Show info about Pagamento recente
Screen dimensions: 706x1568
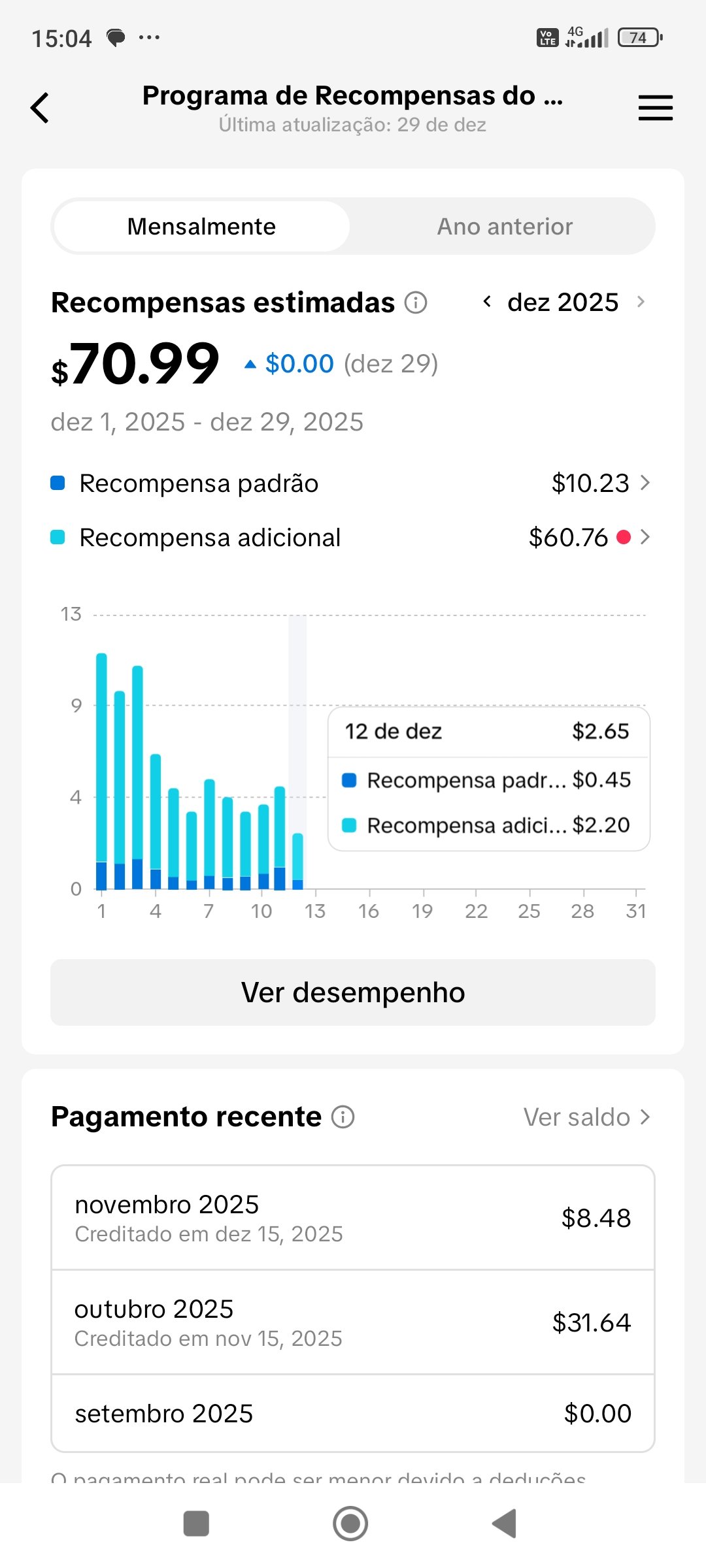[343, 1117]
